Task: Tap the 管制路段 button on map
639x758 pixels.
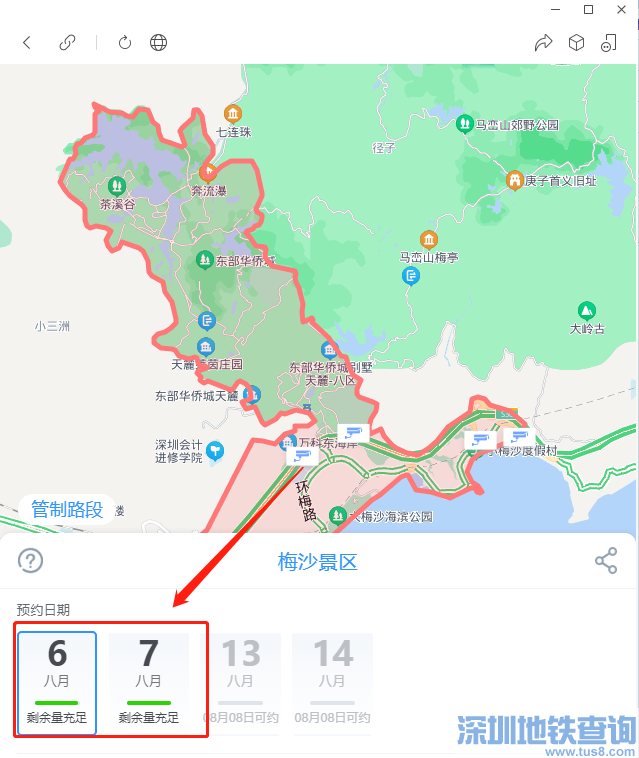Action: point(67,510)
